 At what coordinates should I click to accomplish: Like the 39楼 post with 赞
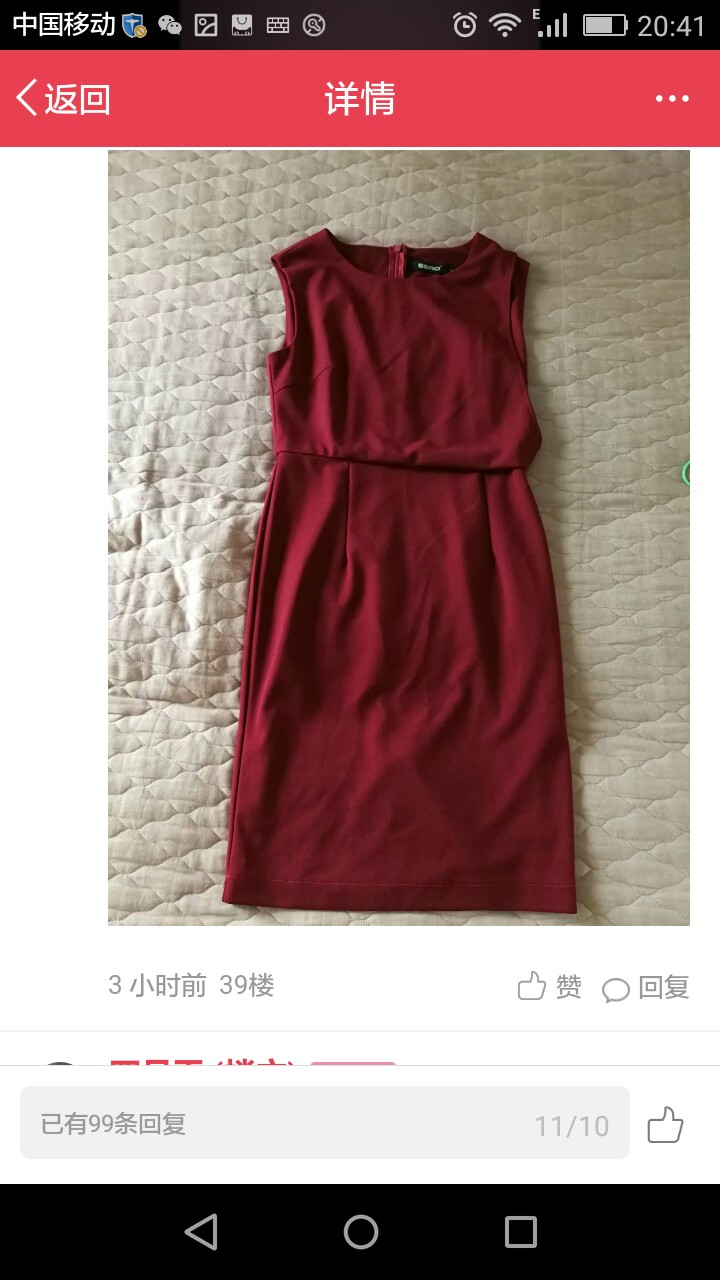point(549,987)
